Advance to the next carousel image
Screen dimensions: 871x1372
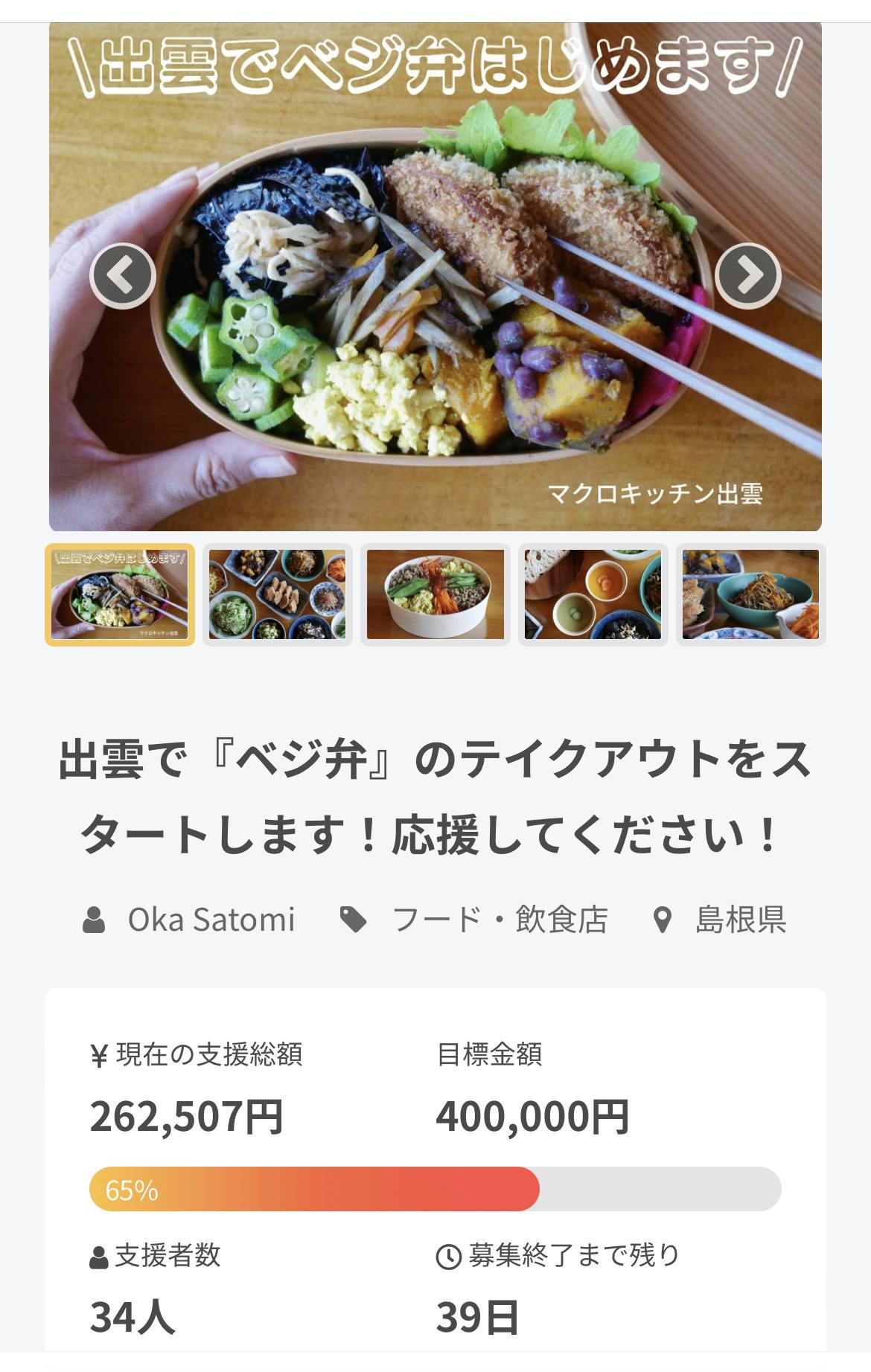click(x=747, y=275)
